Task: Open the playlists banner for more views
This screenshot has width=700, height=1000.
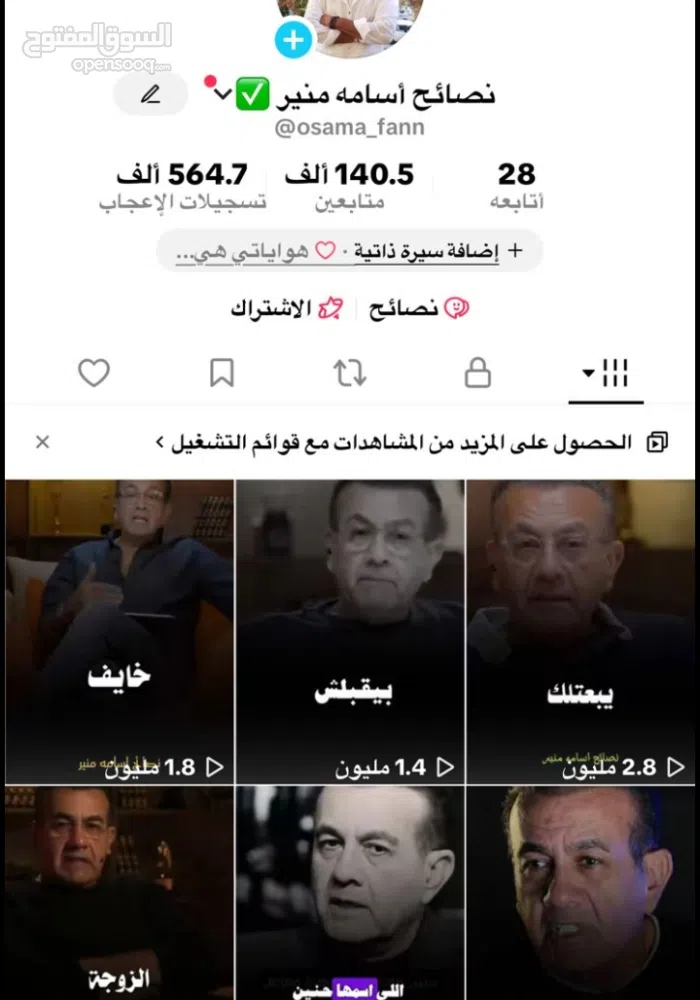Action: pyautogui.click(x=400, y=442)
